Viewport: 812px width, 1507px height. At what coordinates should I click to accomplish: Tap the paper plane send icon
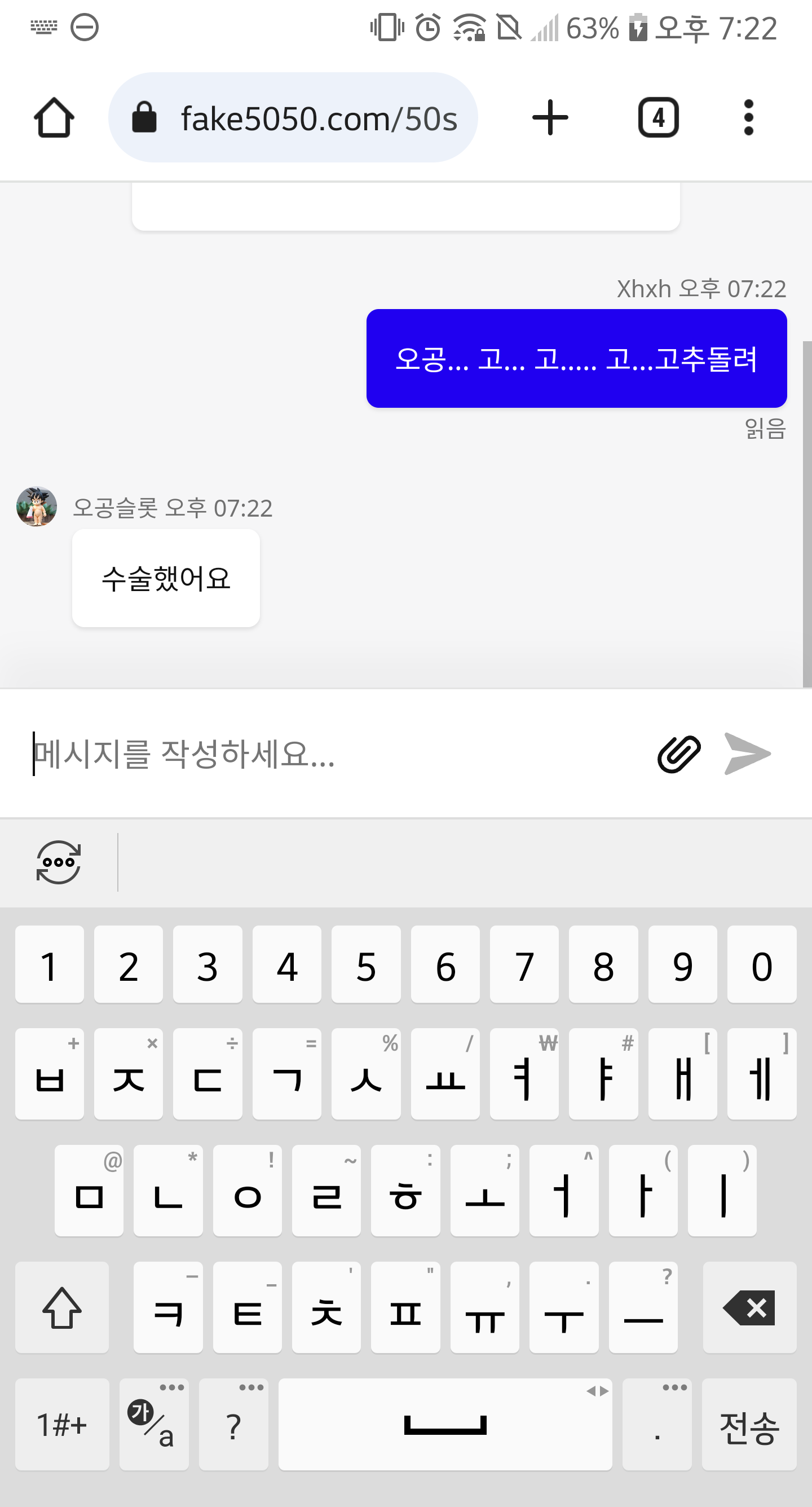pyautogui.click(x=748, y=754)
